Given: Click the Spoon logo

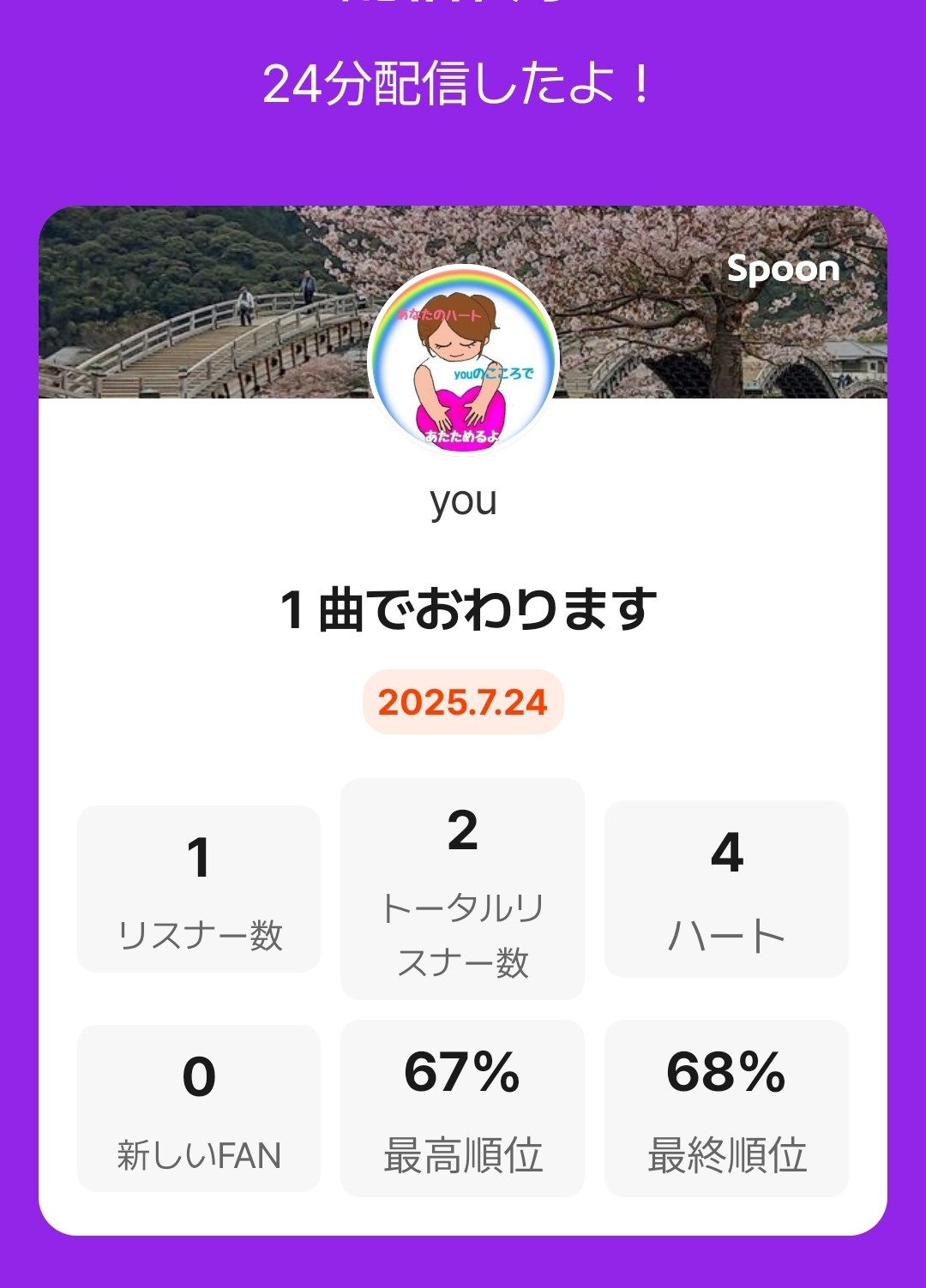Looking at the screenshot, I should 783,270.
